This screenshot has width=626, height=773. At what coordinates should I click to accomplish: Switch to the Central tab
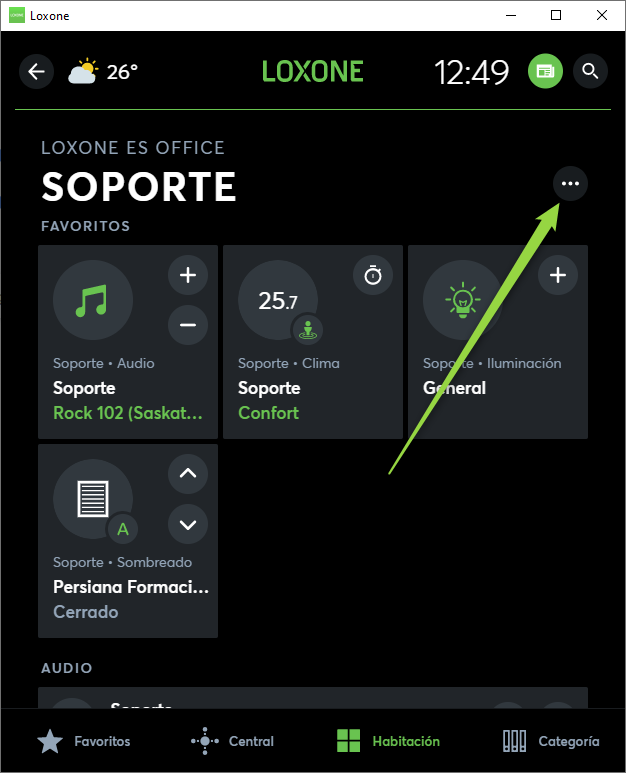232,741
